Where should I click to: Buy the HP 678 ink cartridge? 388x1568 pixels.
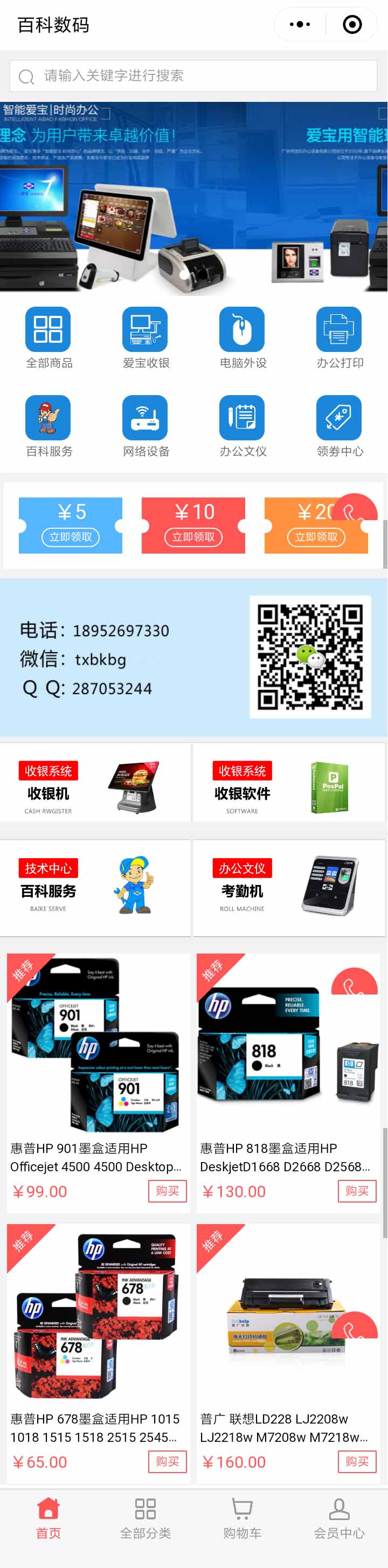point(167,1461)
